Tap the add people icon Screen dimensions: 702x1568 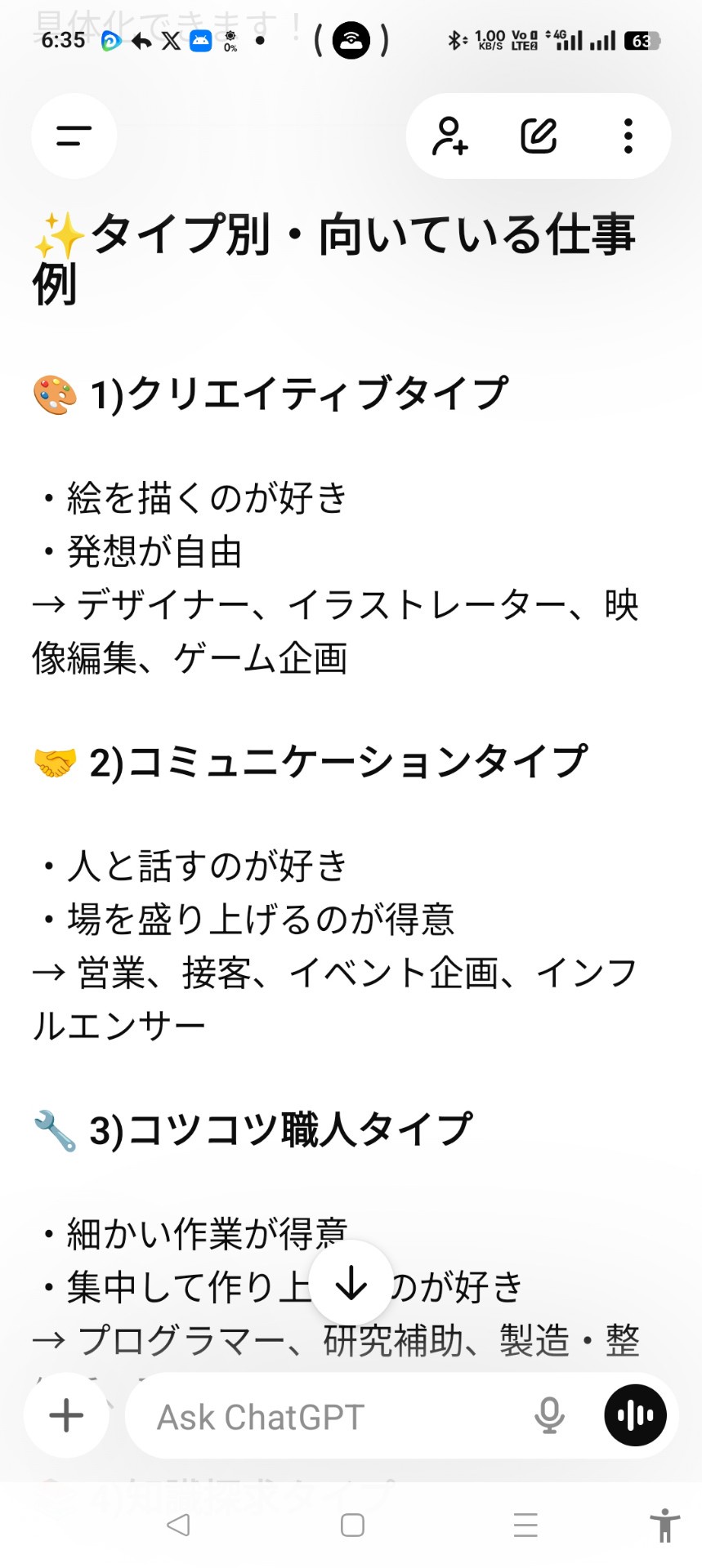click(449, 136)
